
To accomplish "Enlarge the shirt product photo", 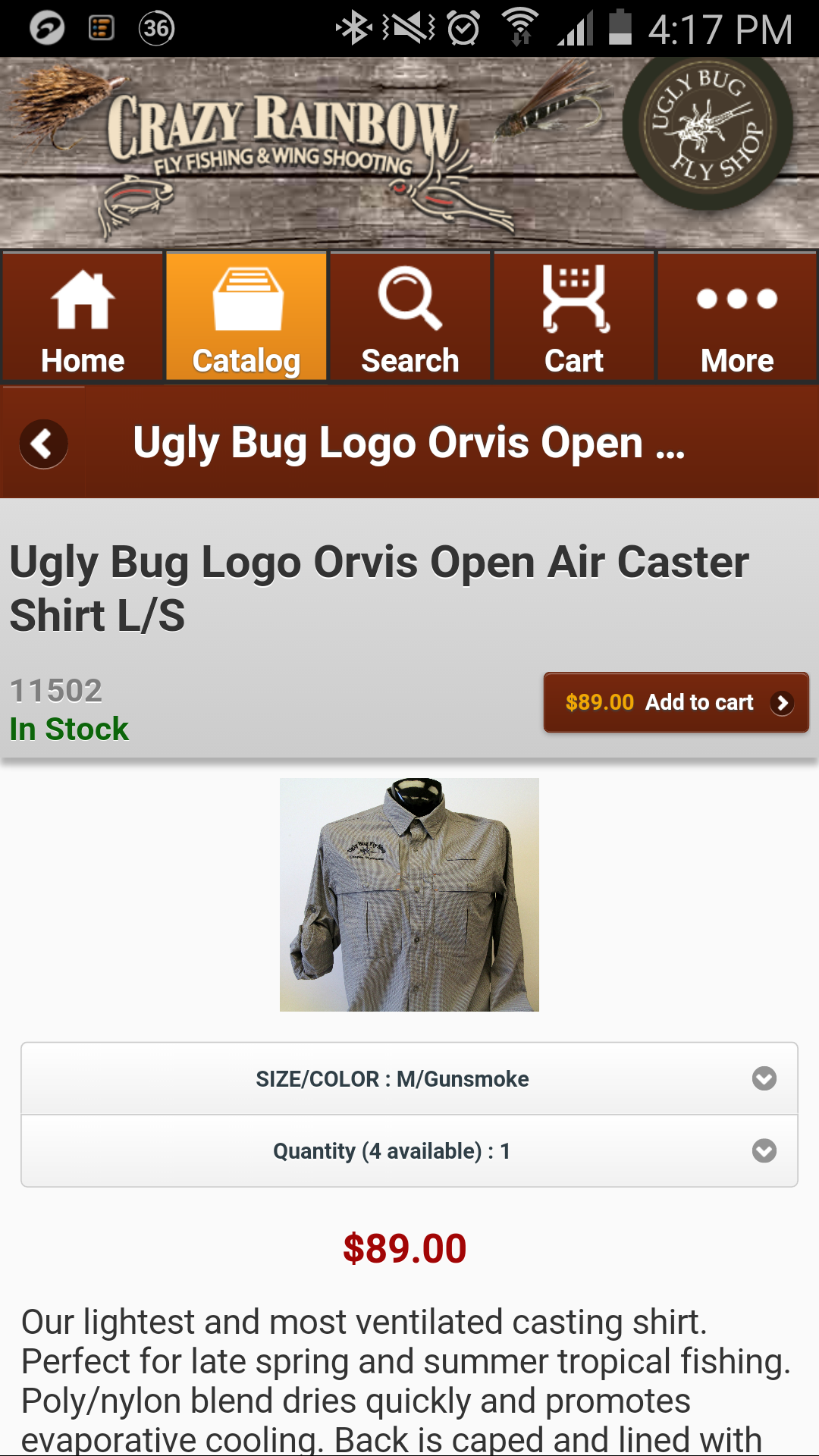I will click(x=409, y=895).
